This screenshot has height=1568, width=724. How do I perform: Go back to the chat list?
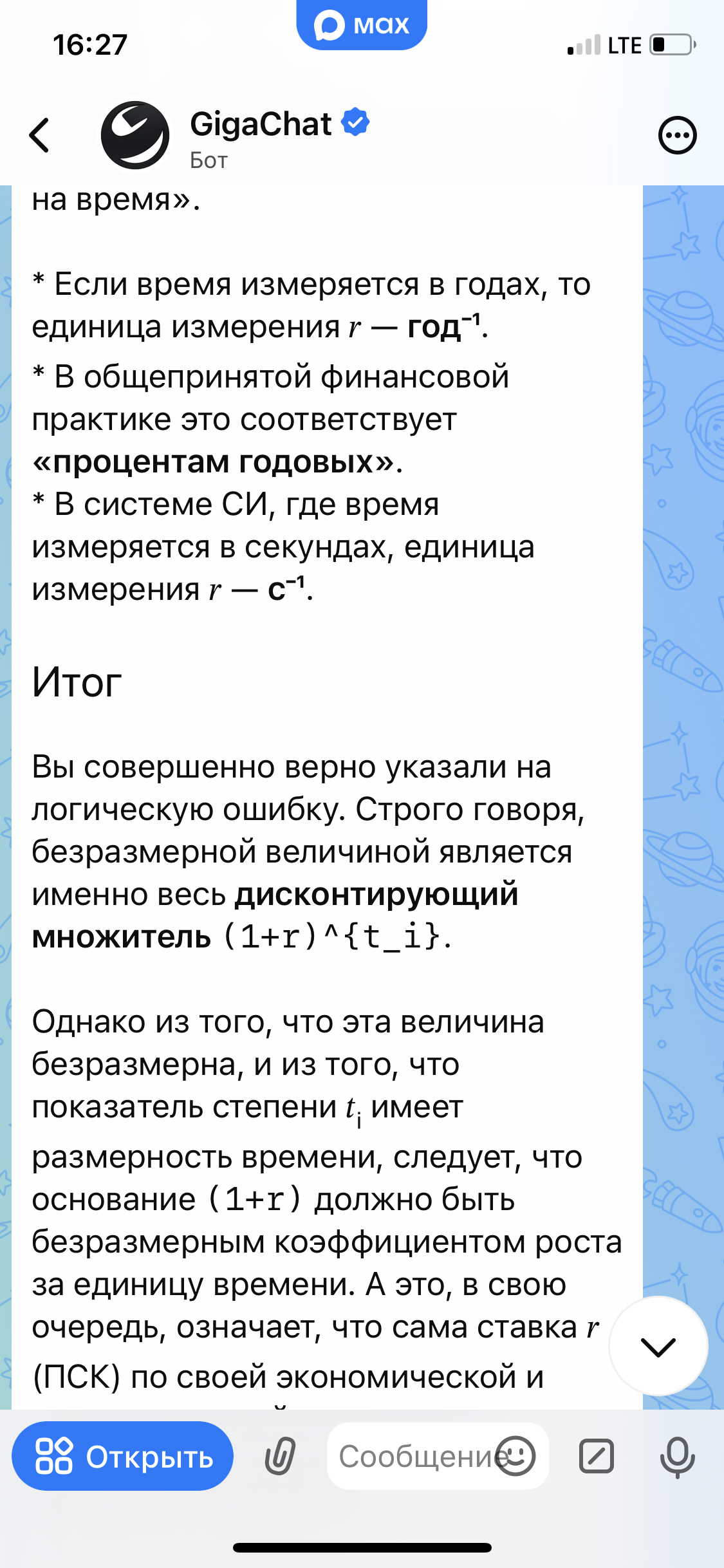pyautogui.click(x=40, y=135)
